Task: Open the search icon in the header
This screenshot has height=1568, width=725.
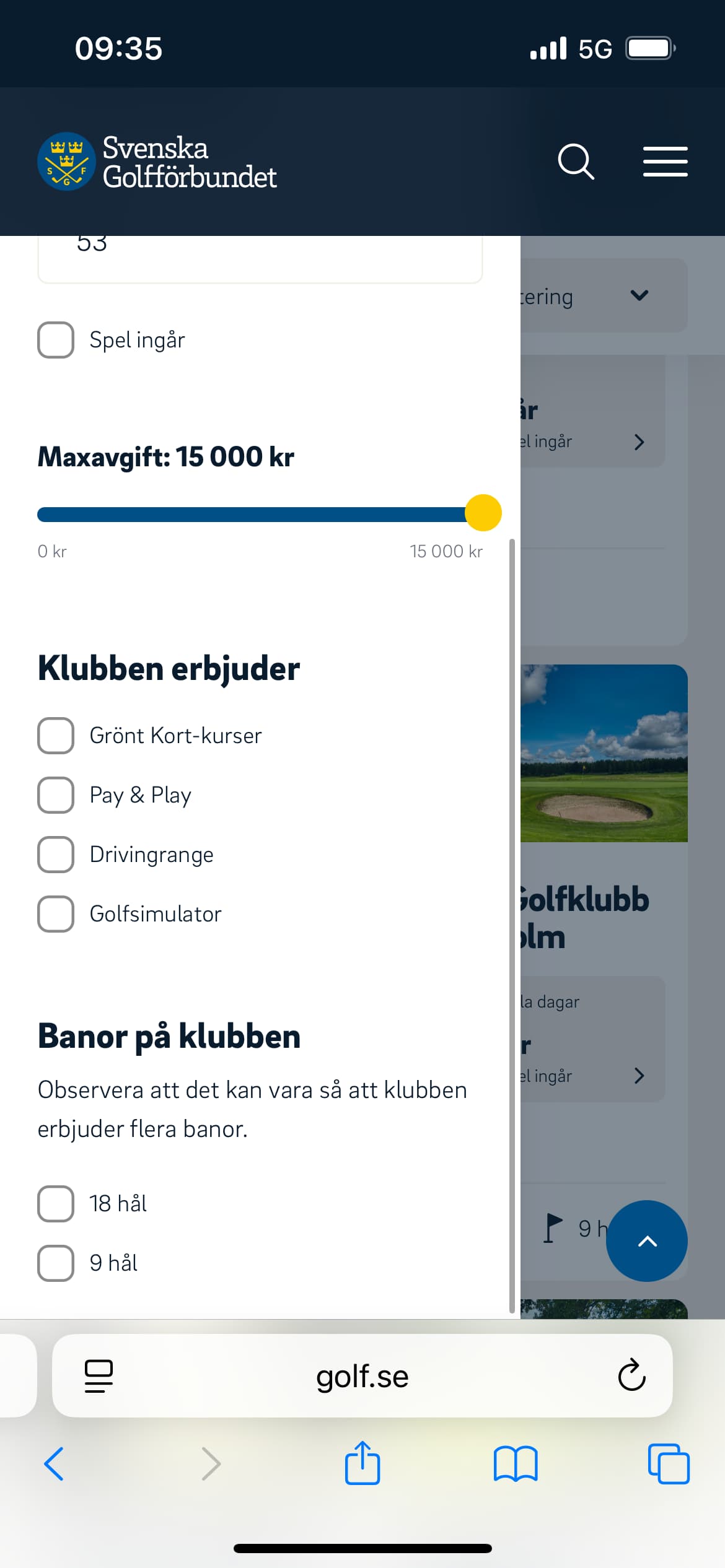Action: pos(576,162)
